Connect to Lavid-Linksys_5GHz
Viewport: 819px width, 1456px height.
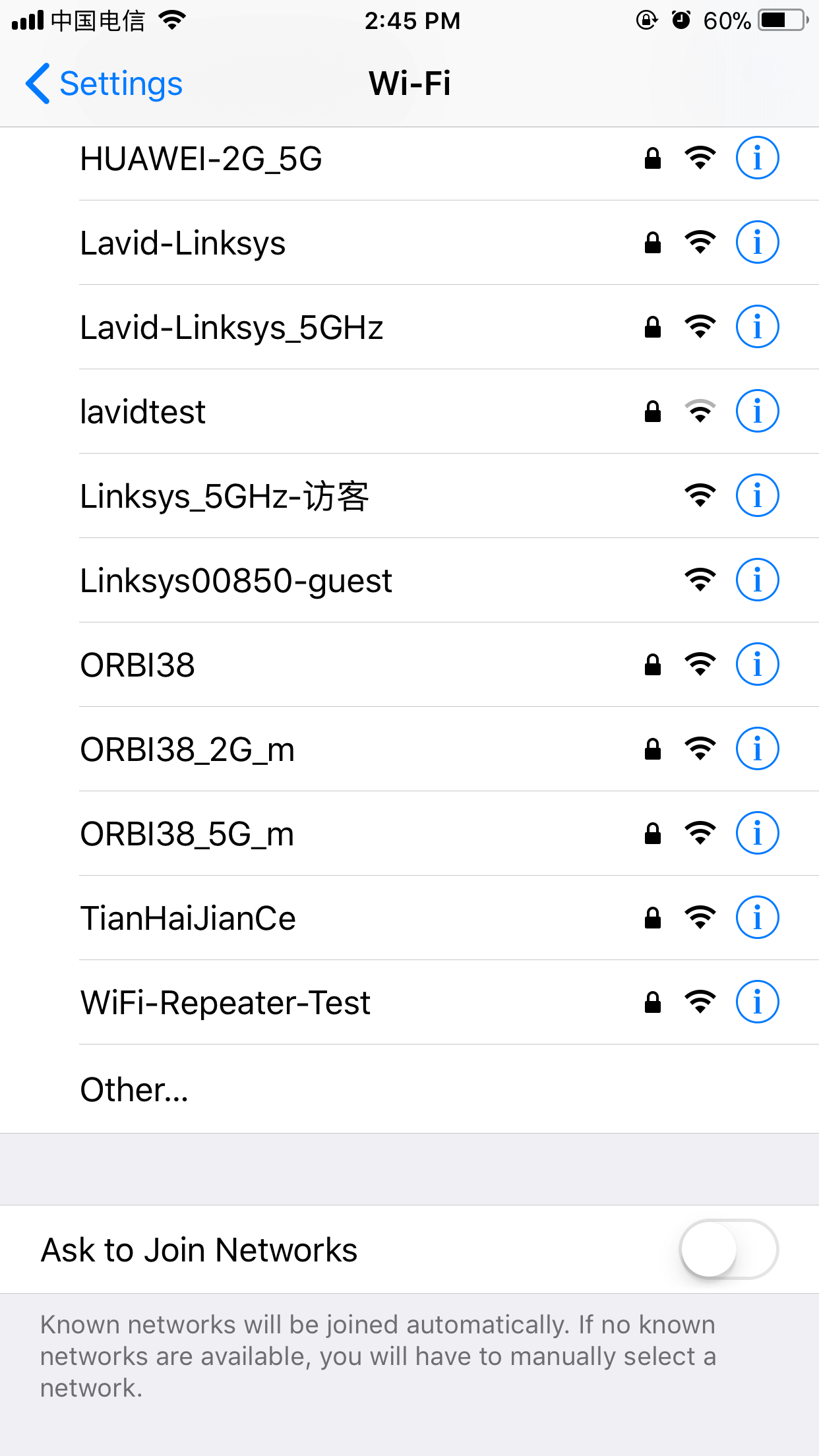coord(409,327)
